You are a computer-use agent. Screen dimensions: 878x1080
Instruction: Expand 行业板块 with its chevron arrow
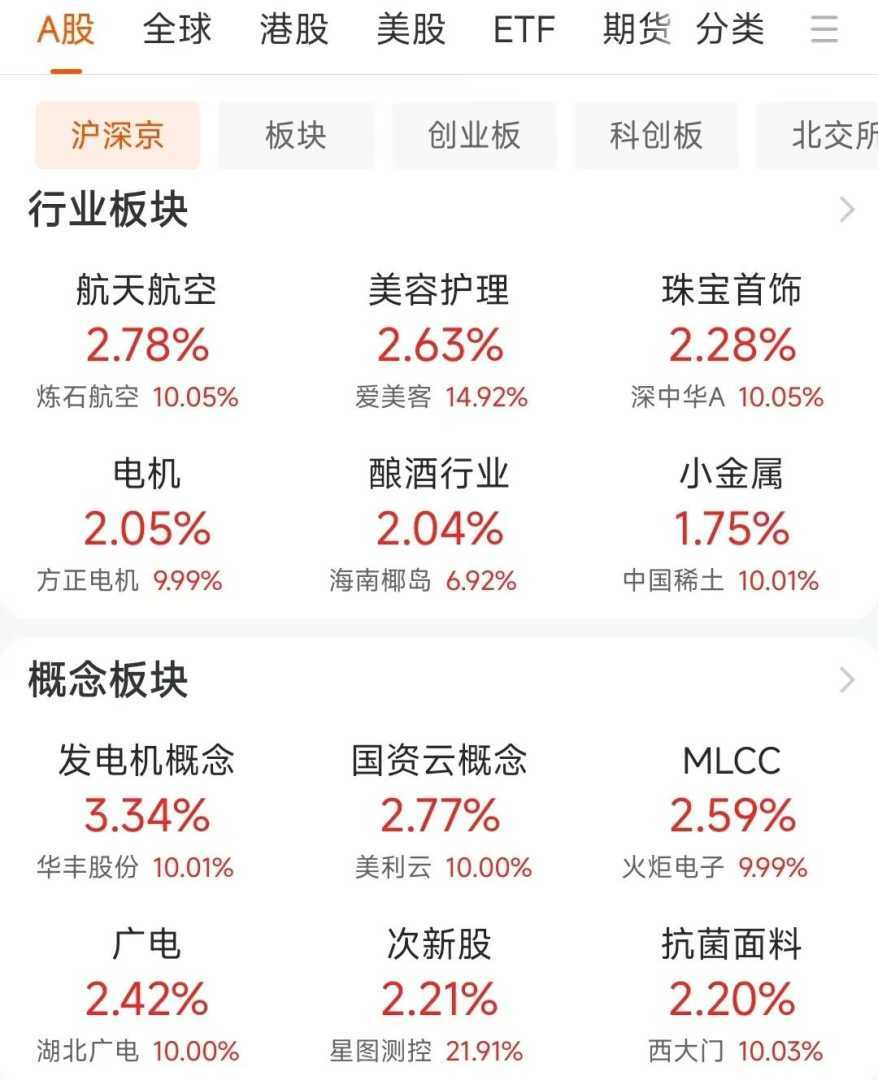click(x=847, y=210)
